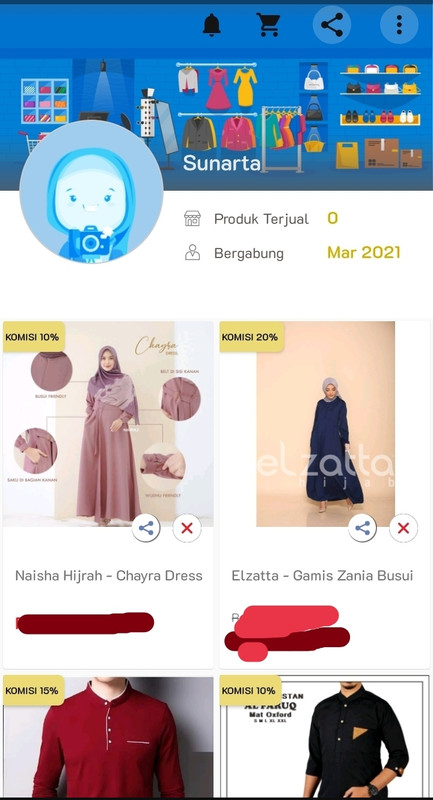Open Naisha Hijrah - Chayra Dress product
The image size is (433, 800).
[108, 494]
